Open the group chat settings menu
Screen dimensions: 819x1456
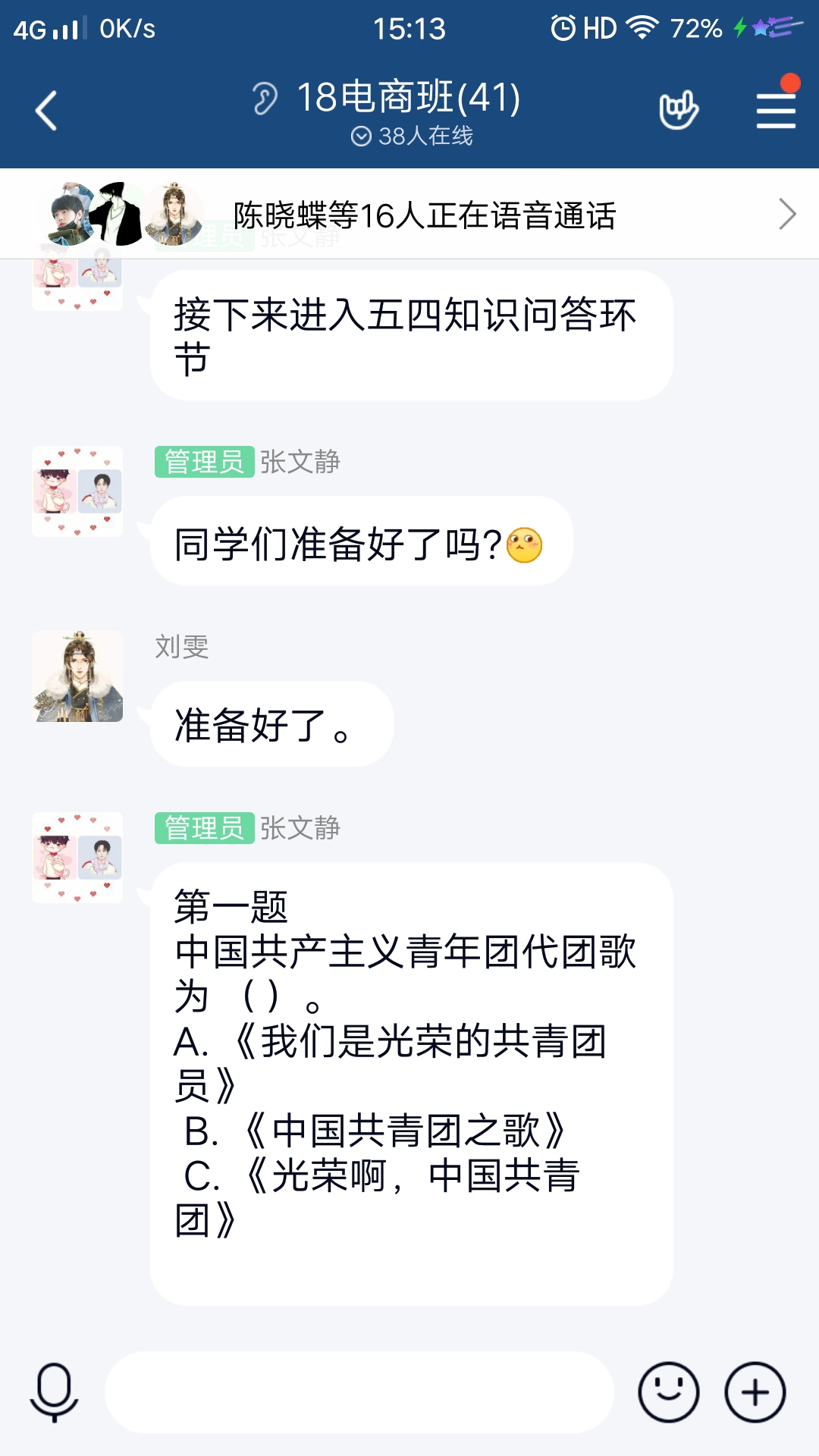[x=776, y=111]
